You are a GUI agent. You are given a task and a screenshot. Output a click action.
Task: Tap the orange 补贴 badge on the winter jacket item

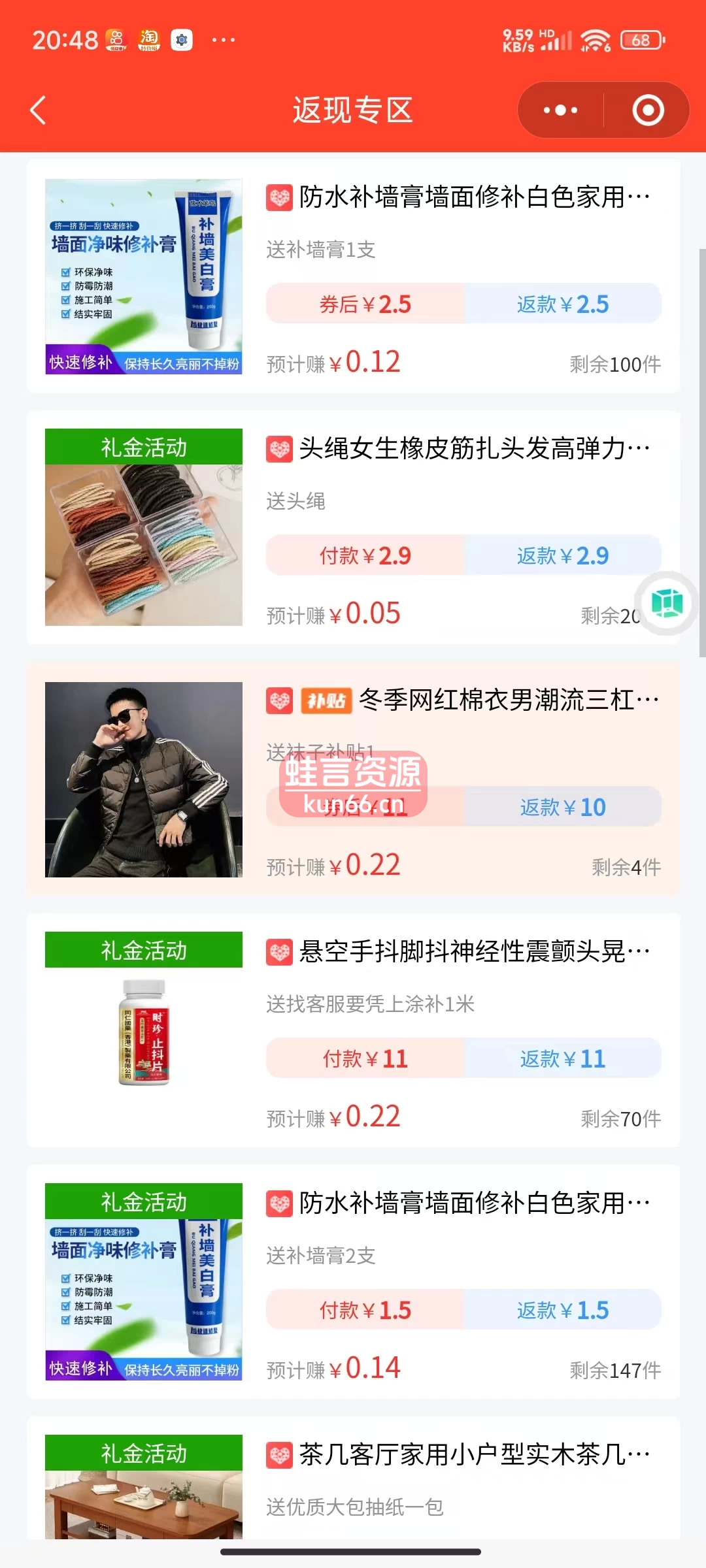tap(326, 701)
